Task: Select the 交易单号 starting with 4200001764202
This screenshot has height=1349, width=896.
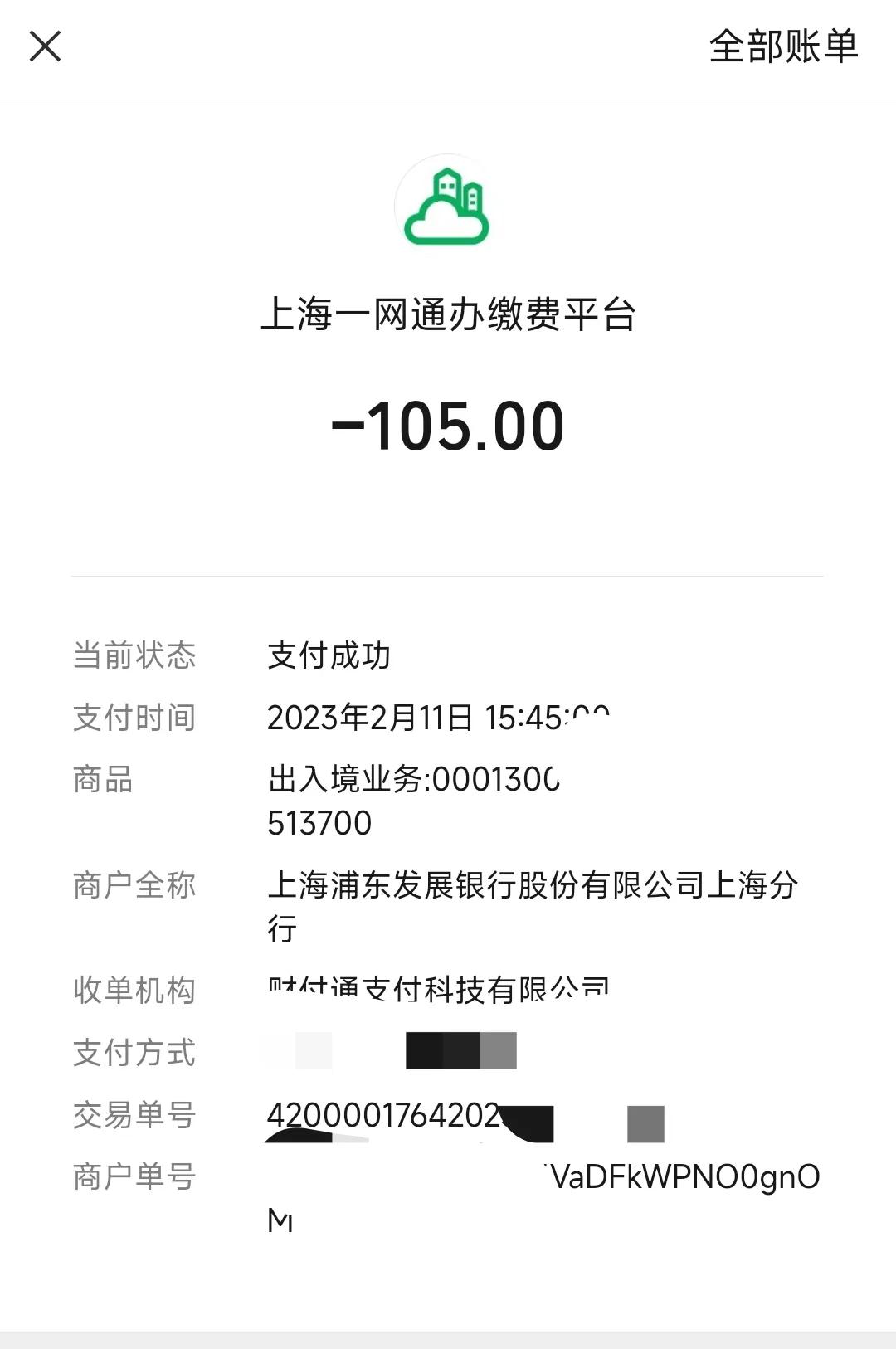Action: pyautogui.click(x=390, y=1116)
